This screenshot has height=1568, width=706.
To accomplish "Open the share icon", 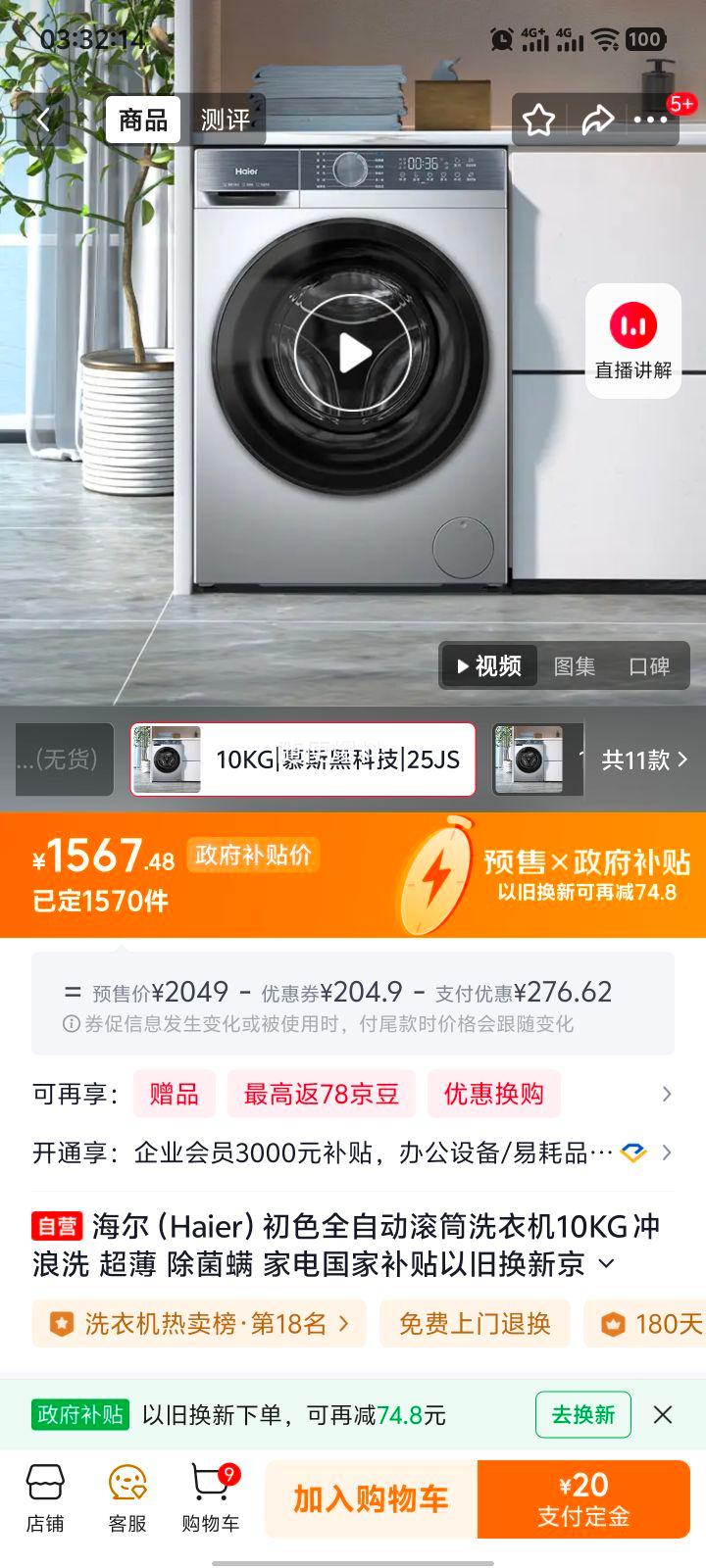I will coord(595,119).
